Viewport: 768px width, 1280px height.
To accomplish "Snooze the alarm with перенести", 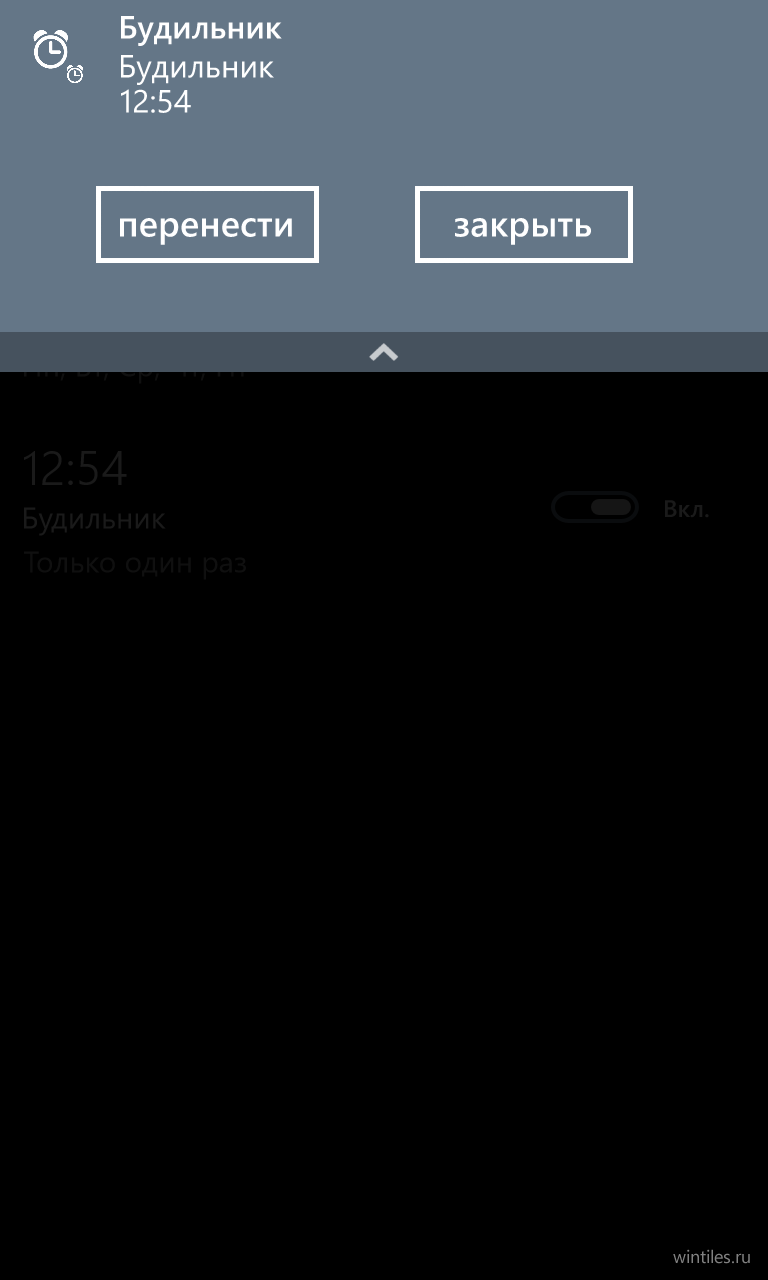I will coord(207,225).
